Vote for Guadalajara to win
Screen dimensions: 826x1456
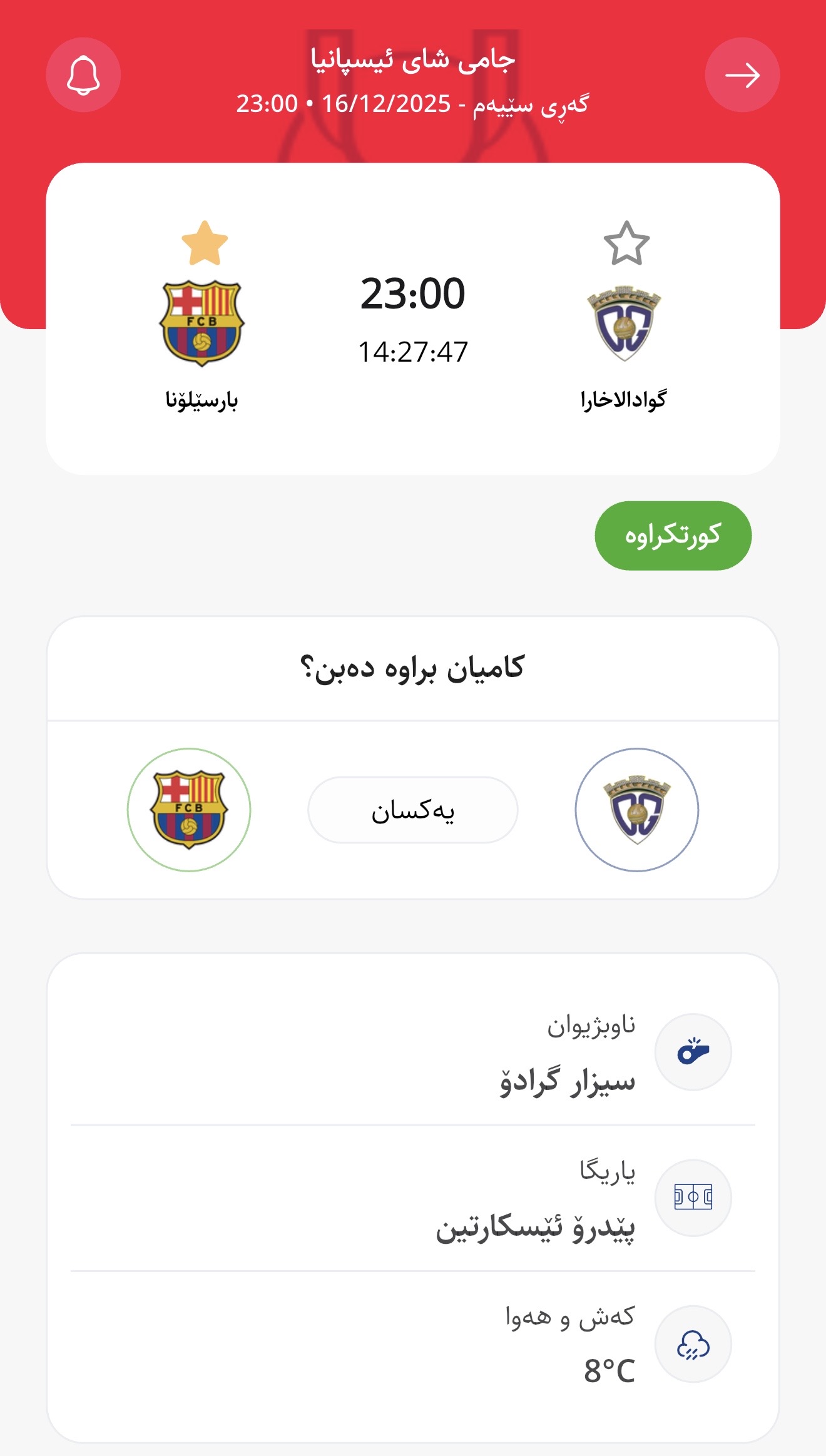pyautogui.click(x=636, y=810)
